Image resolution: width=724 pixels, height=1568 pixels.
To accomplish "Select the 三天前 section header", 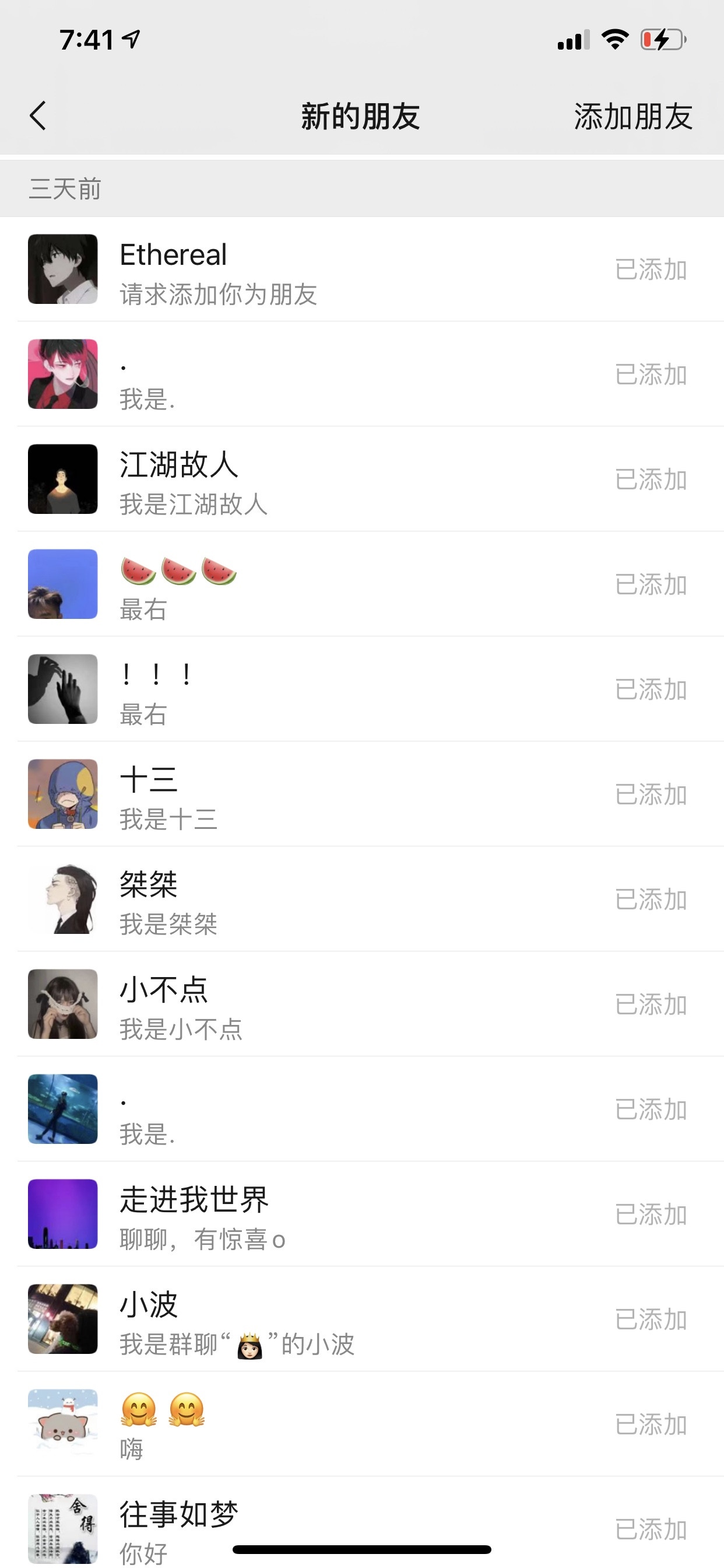I will point(65,188).
